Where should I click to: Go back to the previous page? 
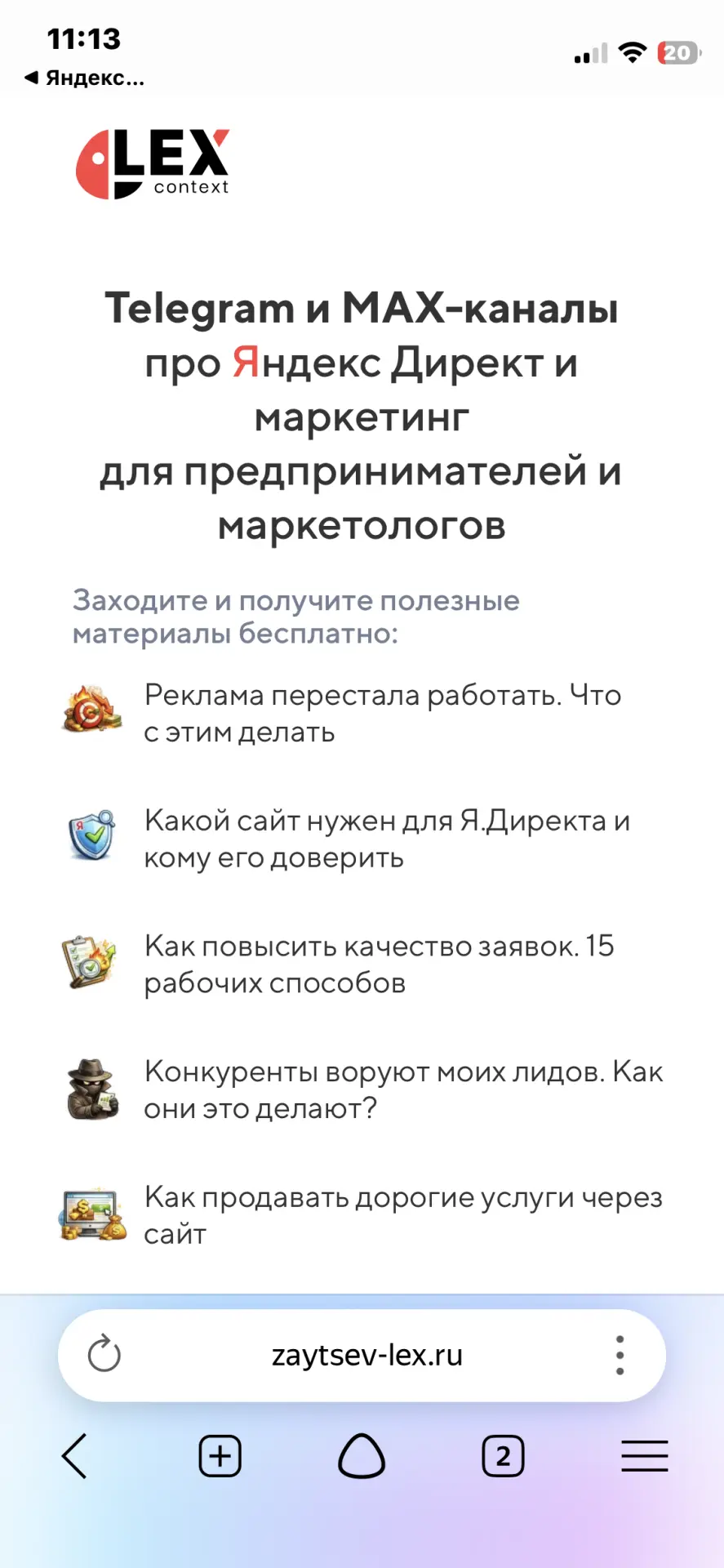(75, 1456)
